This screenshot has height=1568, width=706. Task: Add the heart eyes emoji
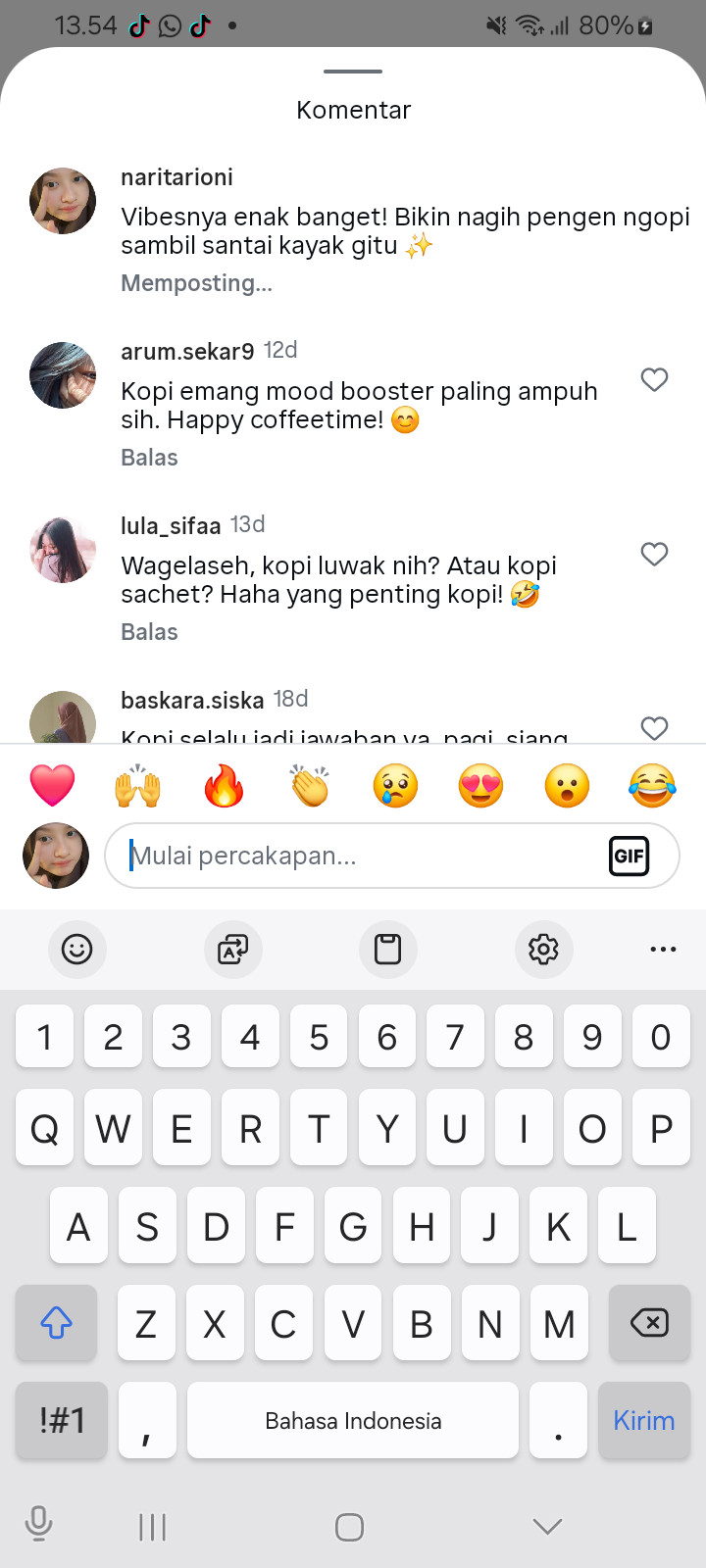click(x=480, y=785)
